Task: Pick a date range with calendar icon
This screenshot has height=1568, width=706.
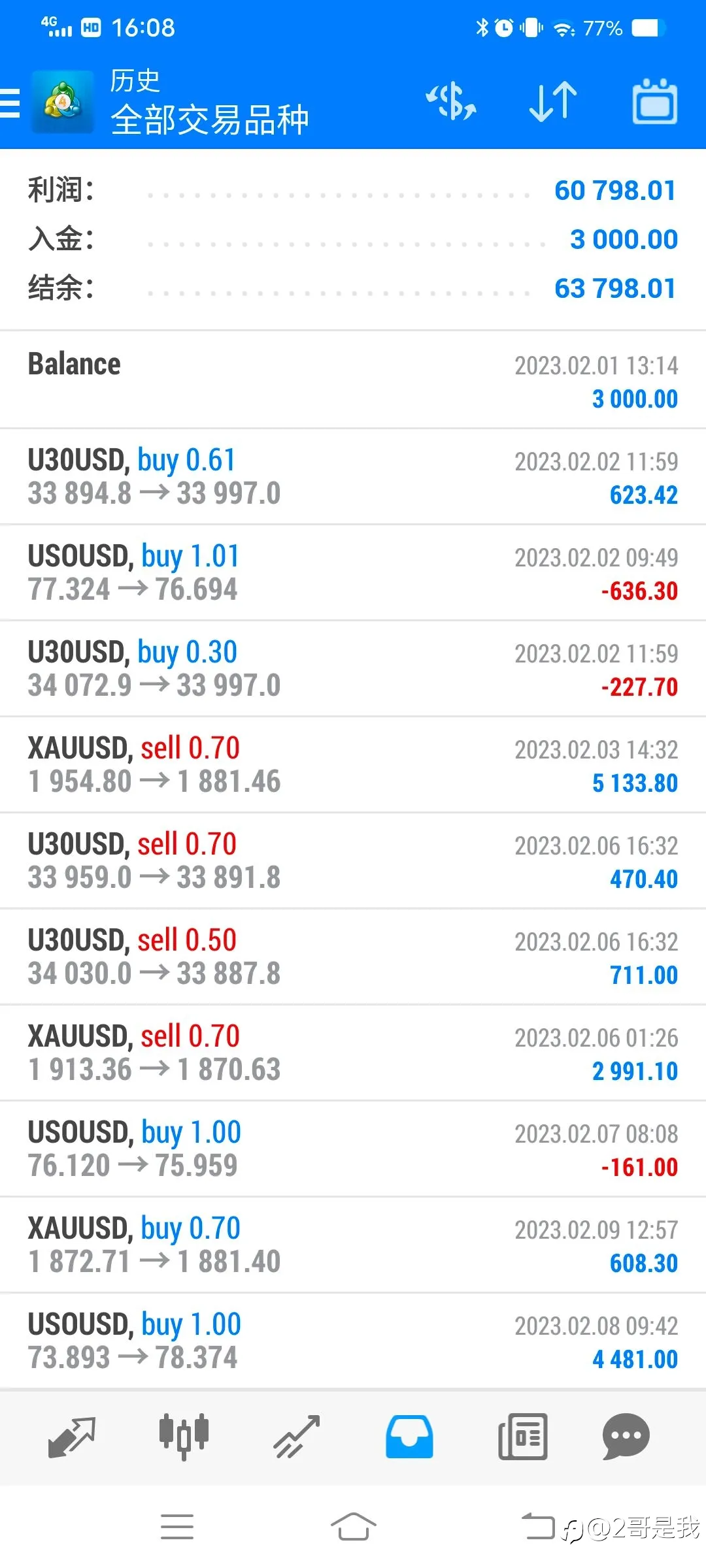Action: pyautogui.click(x=654, y=102)
